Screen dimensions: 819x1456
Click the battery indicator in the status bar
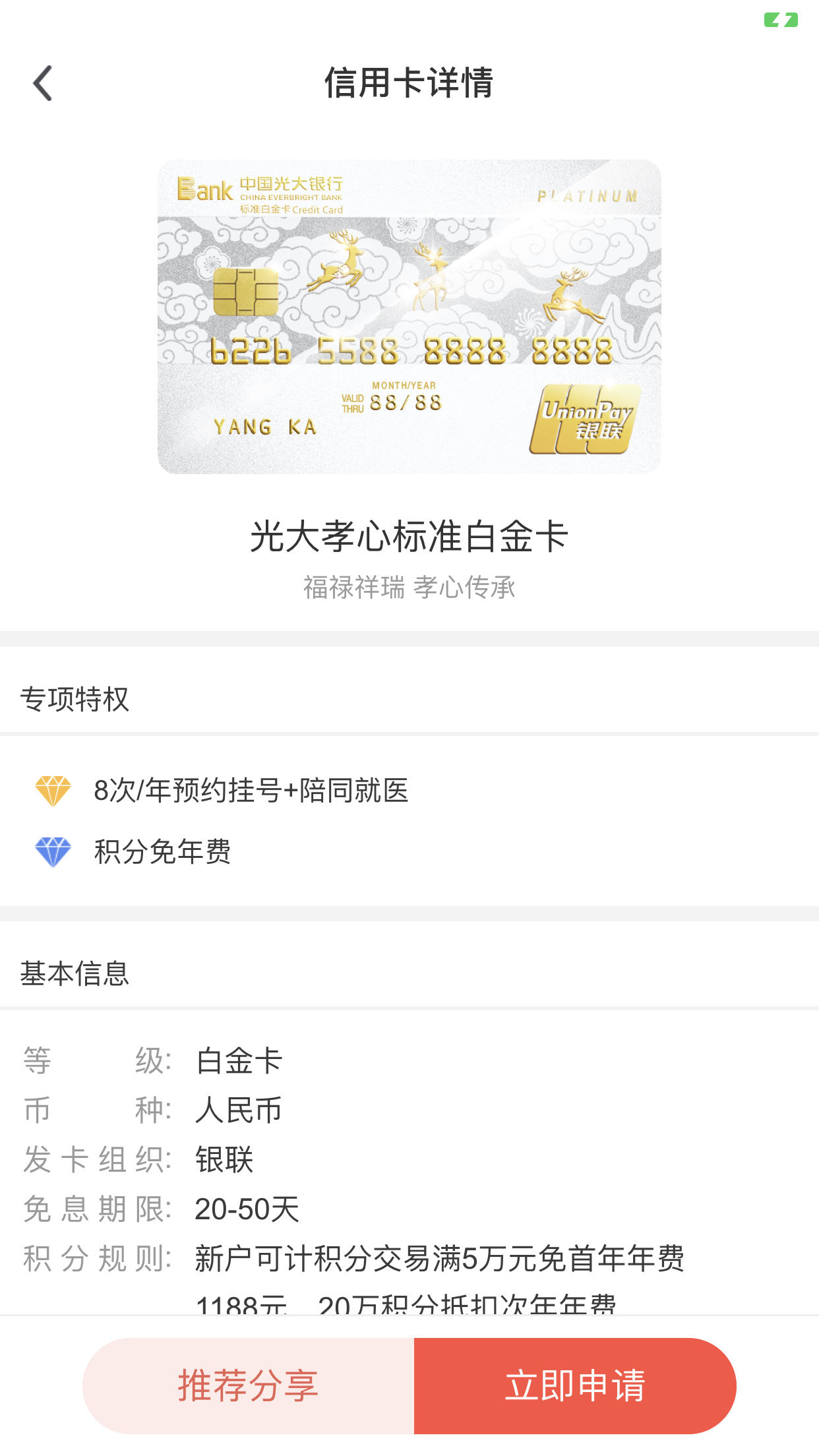point(781,20)
